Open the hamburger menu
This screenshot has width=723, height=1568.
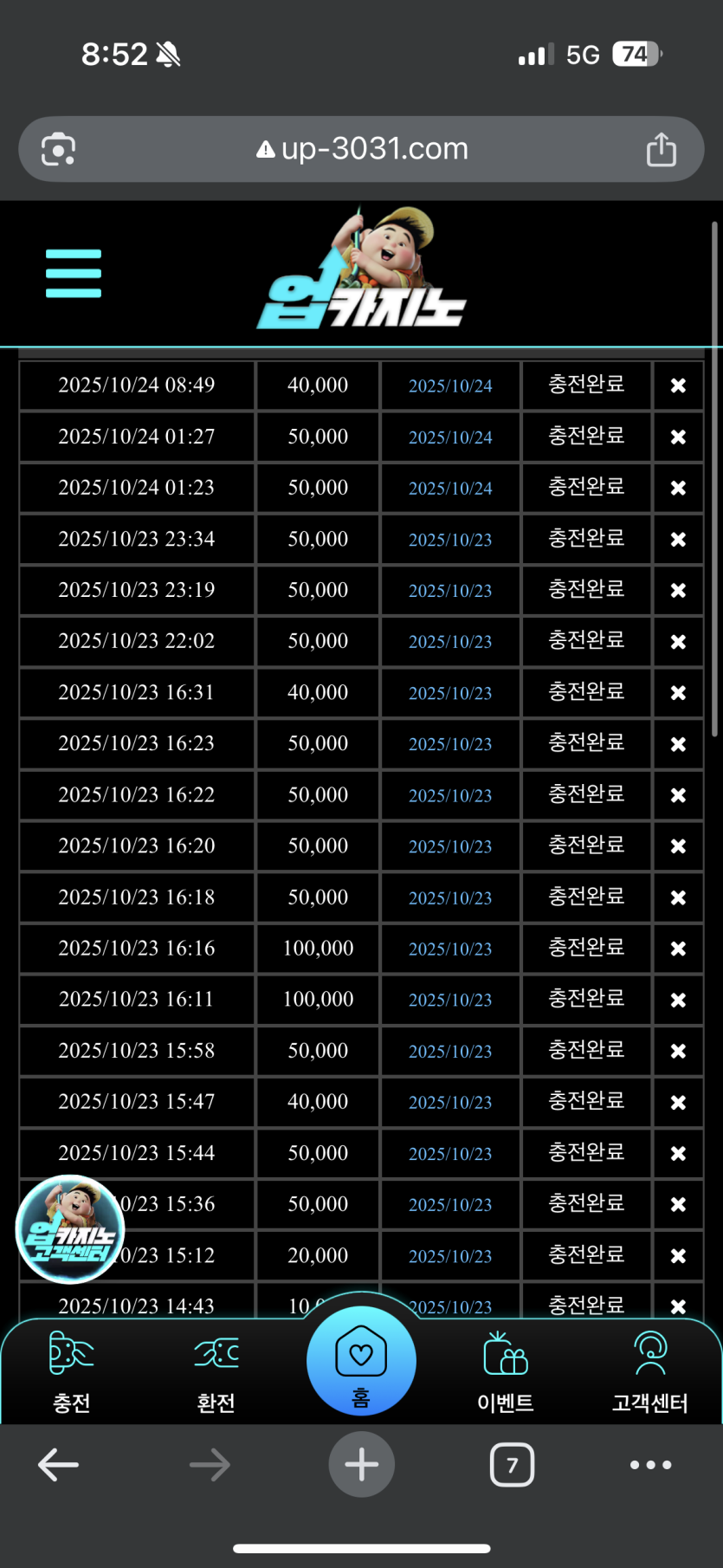point(74,274)
